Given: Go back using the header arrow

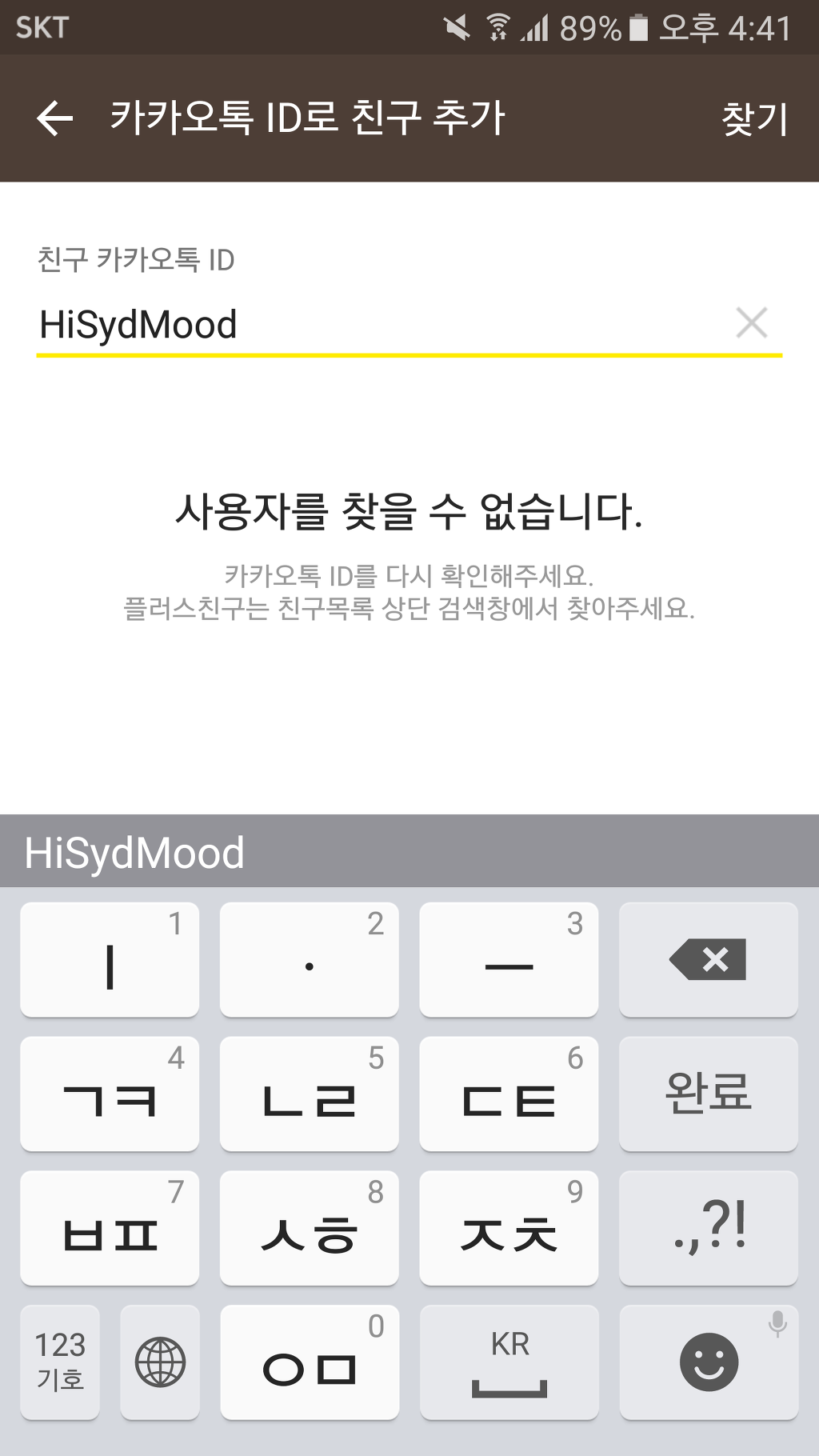Looking at the screenshot, I should click(55, 118).
